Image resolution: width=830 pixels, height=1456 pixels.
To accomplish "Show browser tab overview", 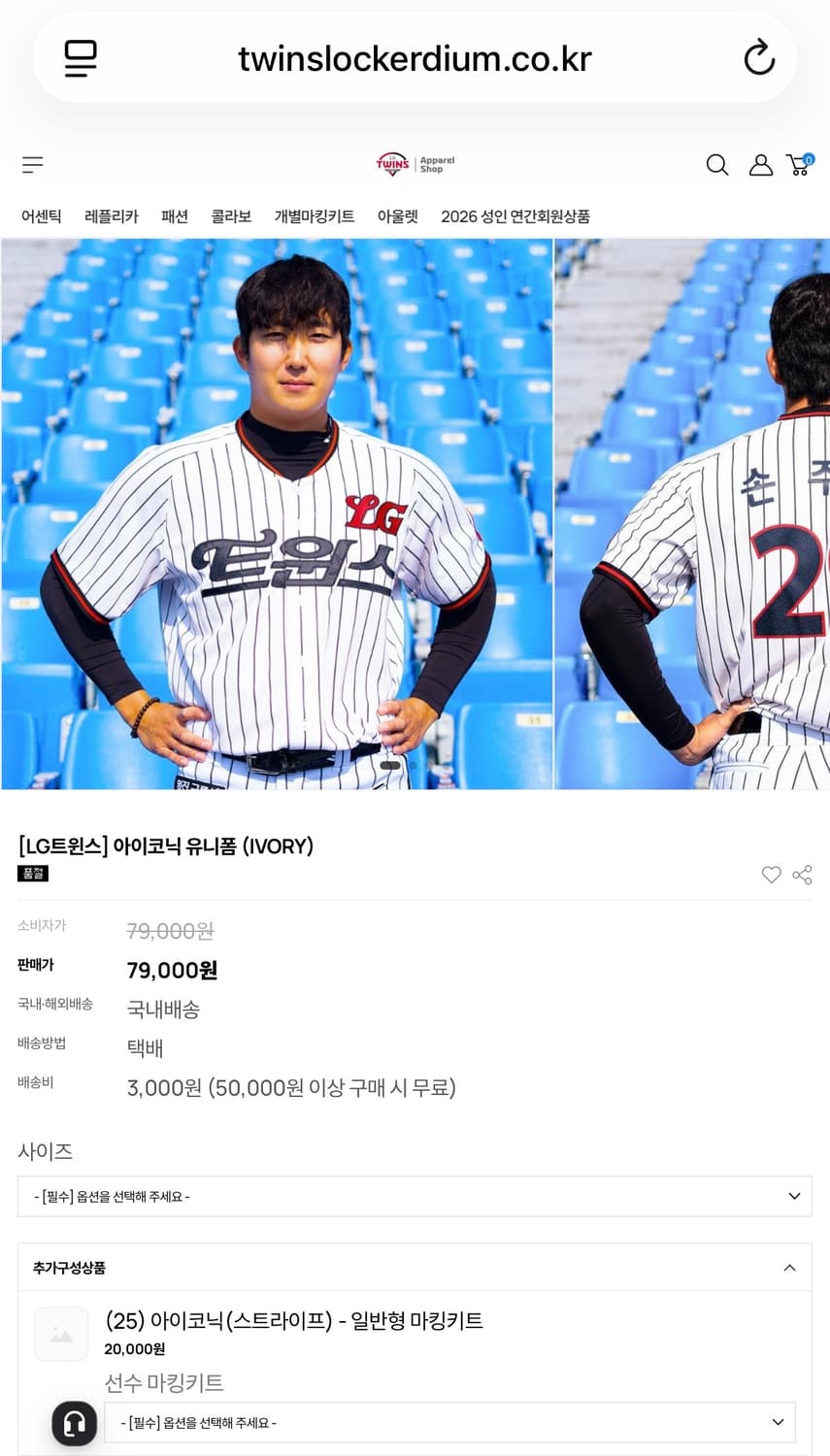I will (81, 58).
